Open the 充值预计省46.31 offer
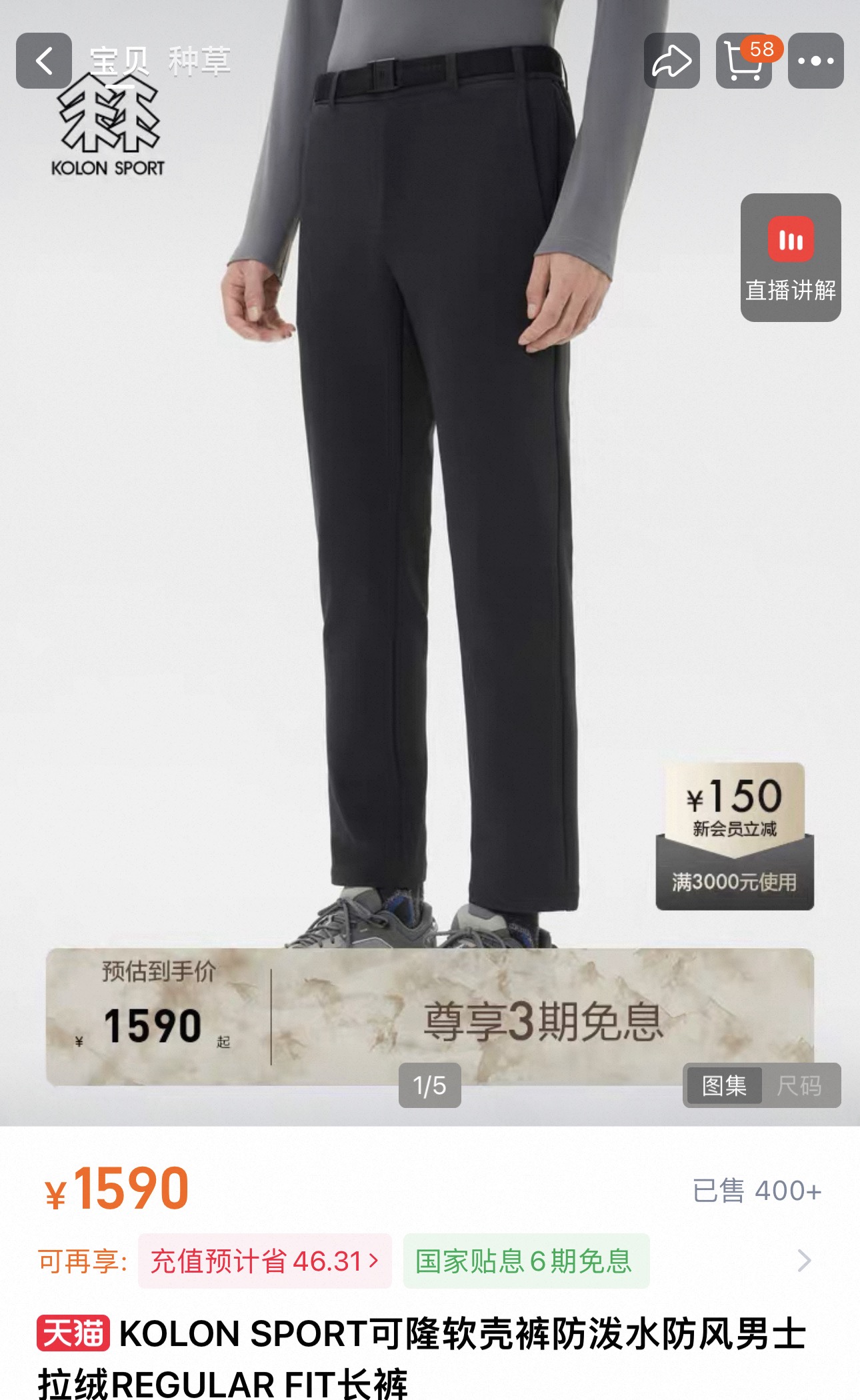The height and width of the screenshot is (1400, 860). (x=265, y=1261)
